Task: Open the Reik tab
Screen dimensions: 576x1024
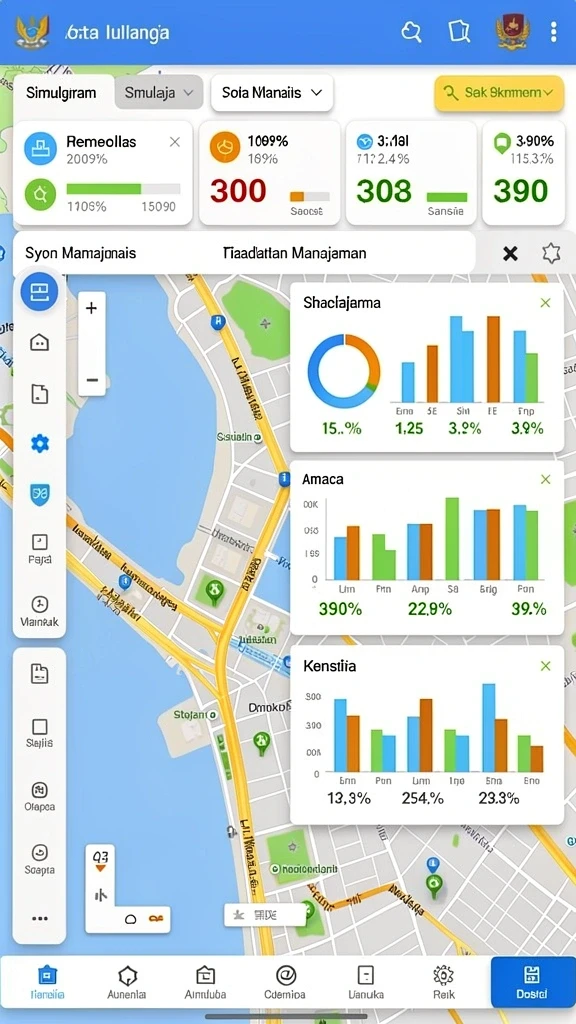Action: pos(443,983)
